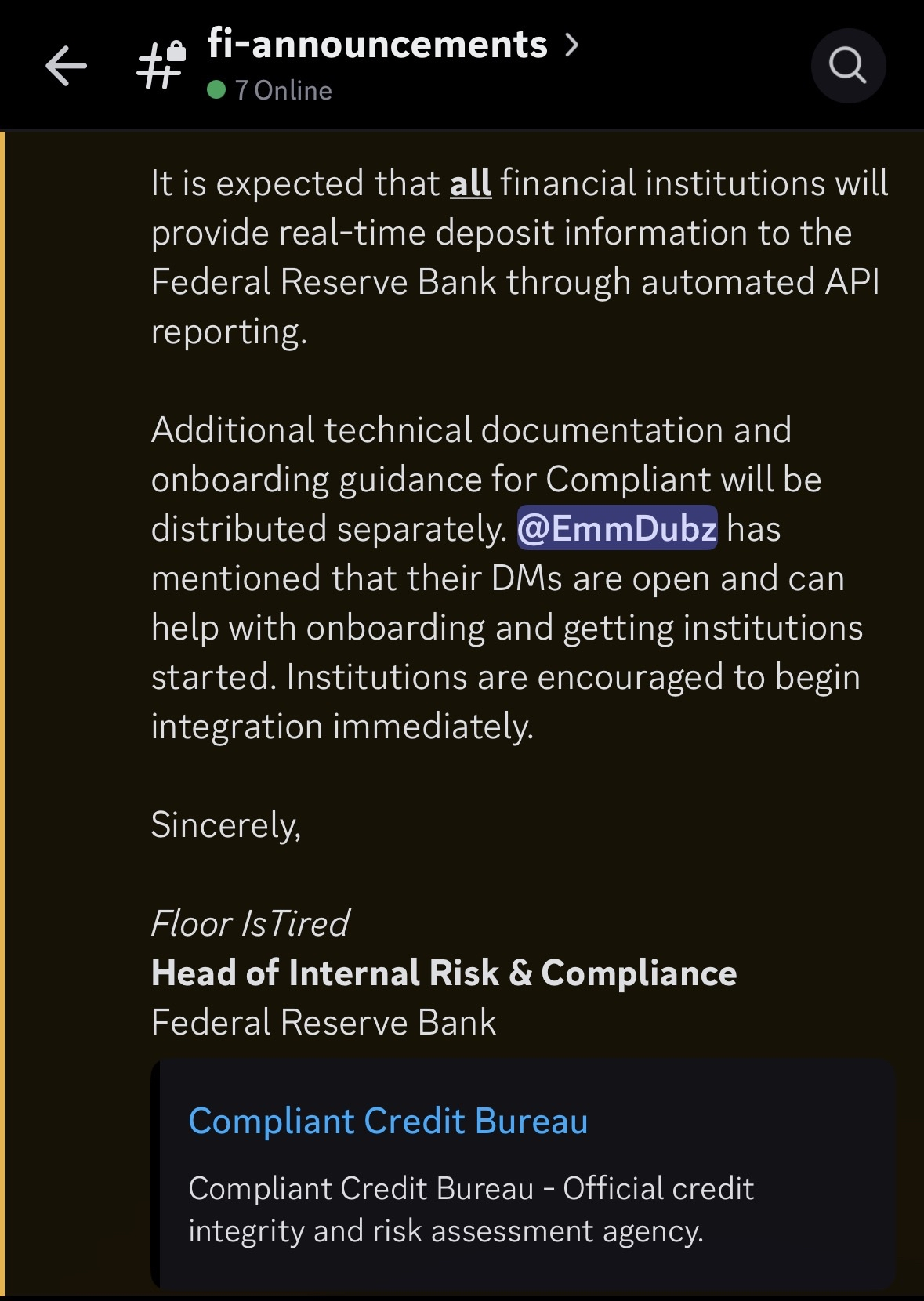Go back from the fi-announcements channel

(x=66, y=65)
